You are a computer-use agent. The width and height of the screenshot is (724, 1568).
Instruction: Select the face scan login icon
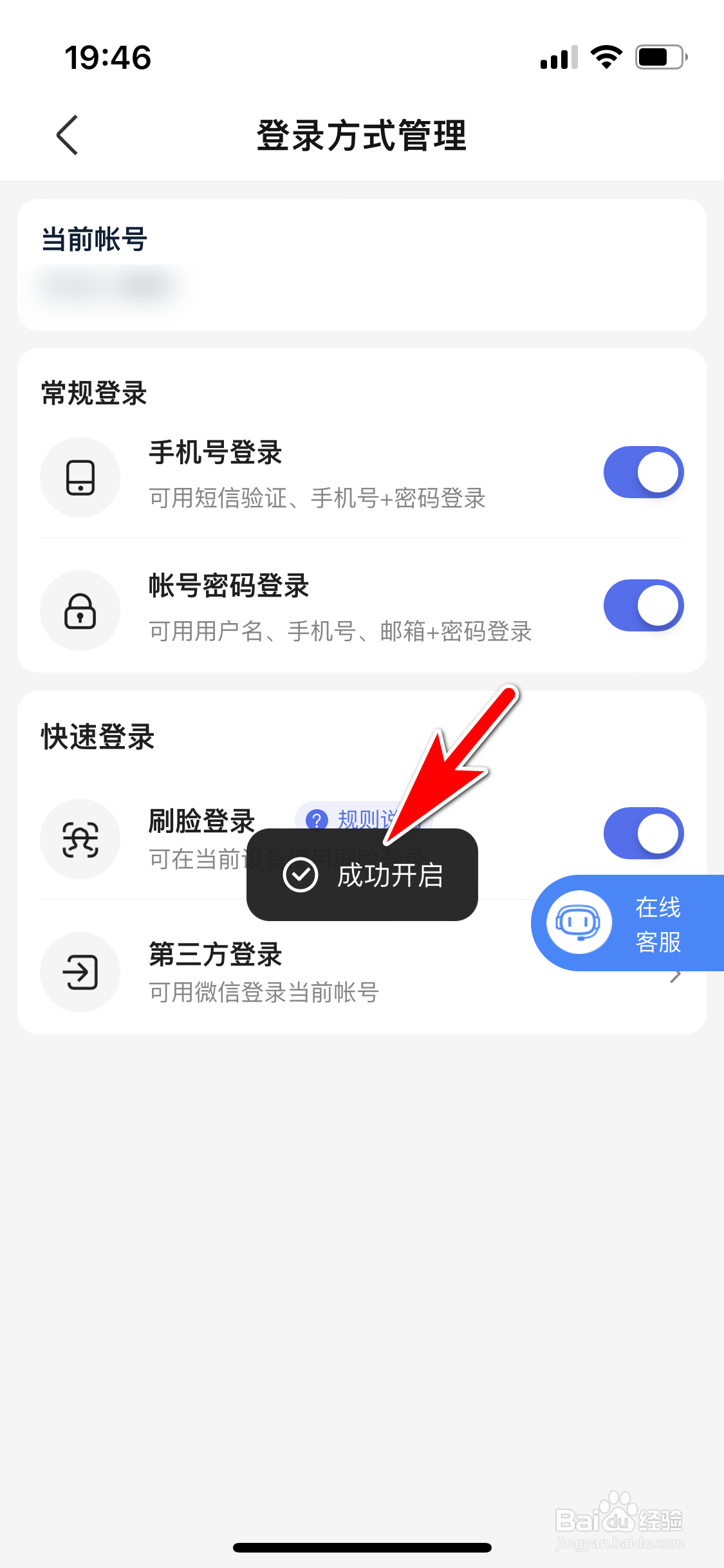[80, 839]
